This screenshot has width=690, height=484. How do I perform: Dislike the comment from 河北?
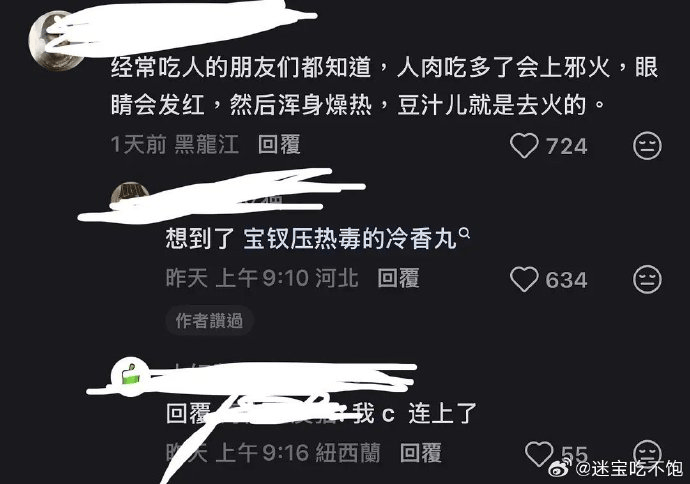(648, 279)
